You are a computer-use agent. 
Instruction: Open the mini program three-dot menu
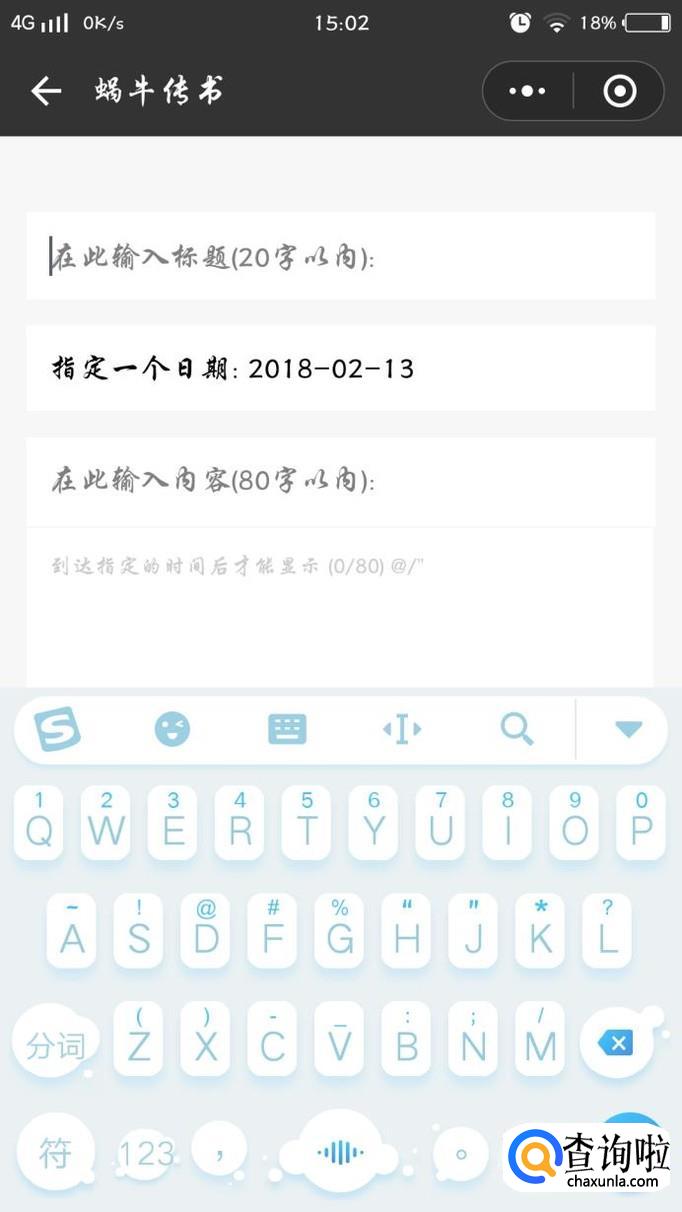[x=527, y=91]
